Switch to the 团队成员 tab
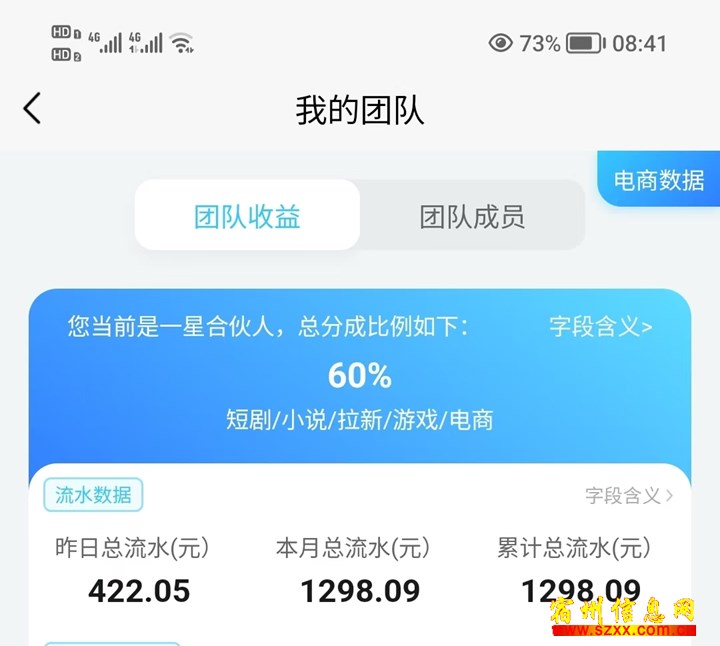Screen dimensions: 720x646 click(472, 216)
